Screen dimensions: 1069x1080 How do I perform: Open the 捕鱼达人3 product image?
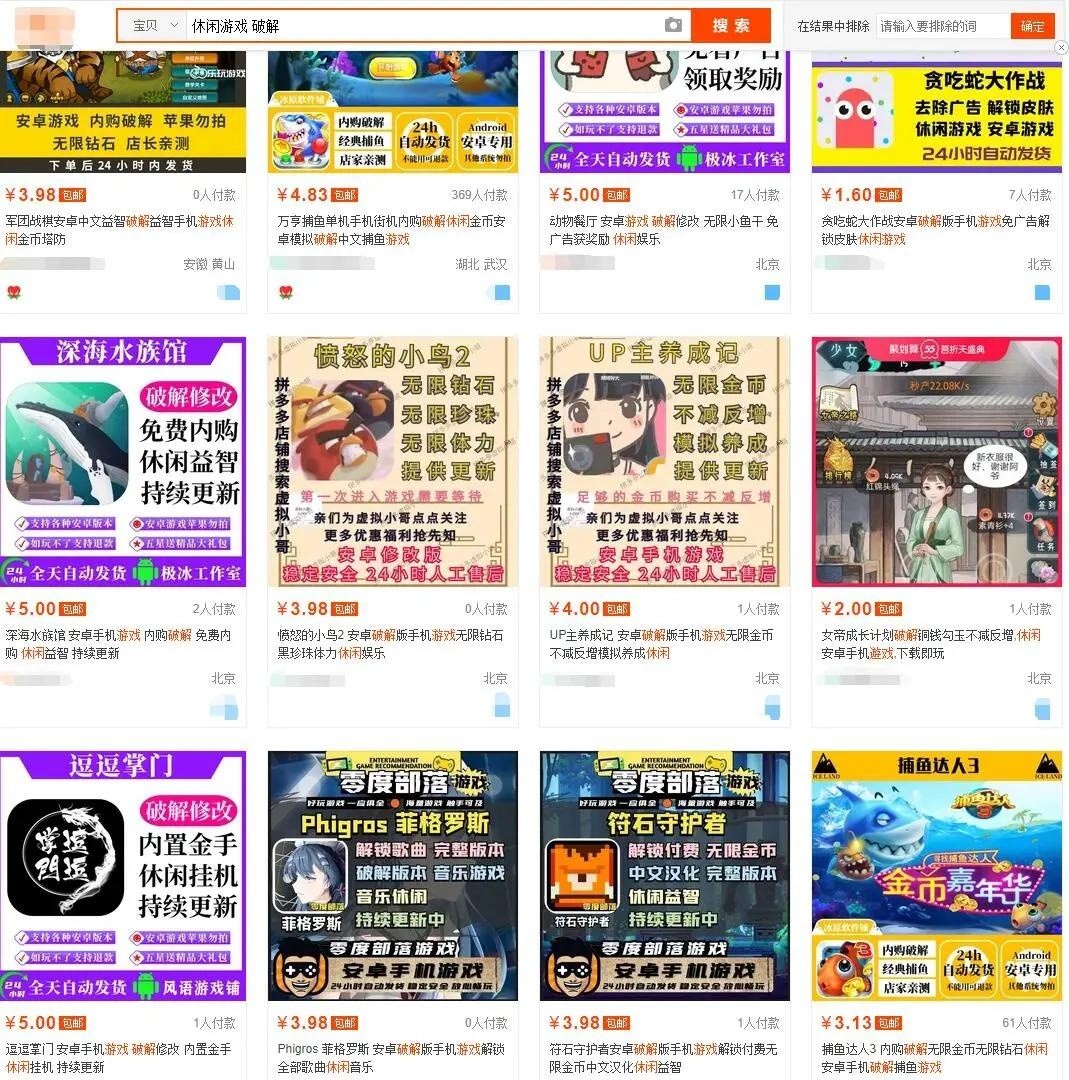(937, 876)
